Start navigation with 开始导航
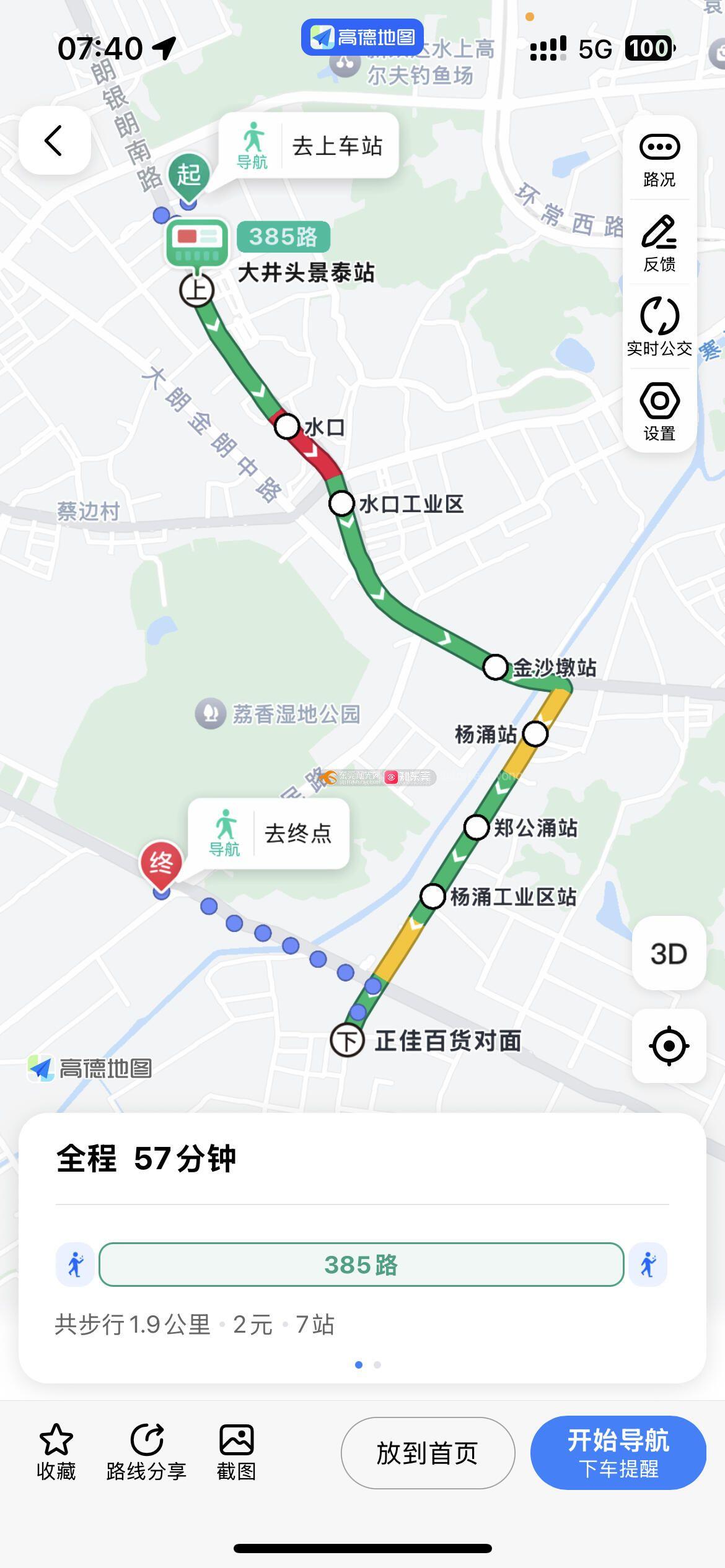This screenshot has height=1568, width=725. click(618, 1452)
